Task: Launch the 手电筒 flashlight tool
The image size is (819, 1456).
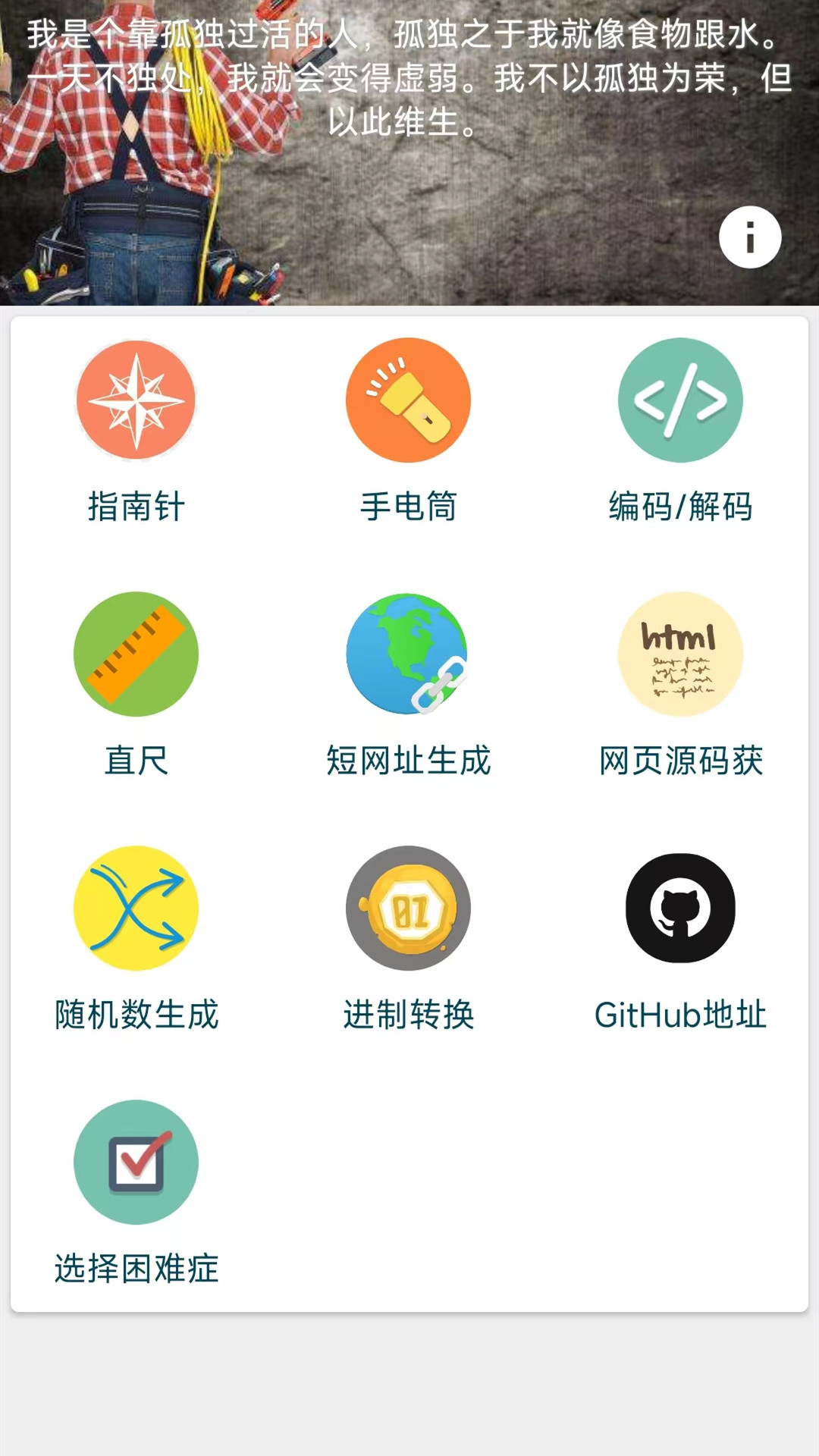Action: click(408, 400)
